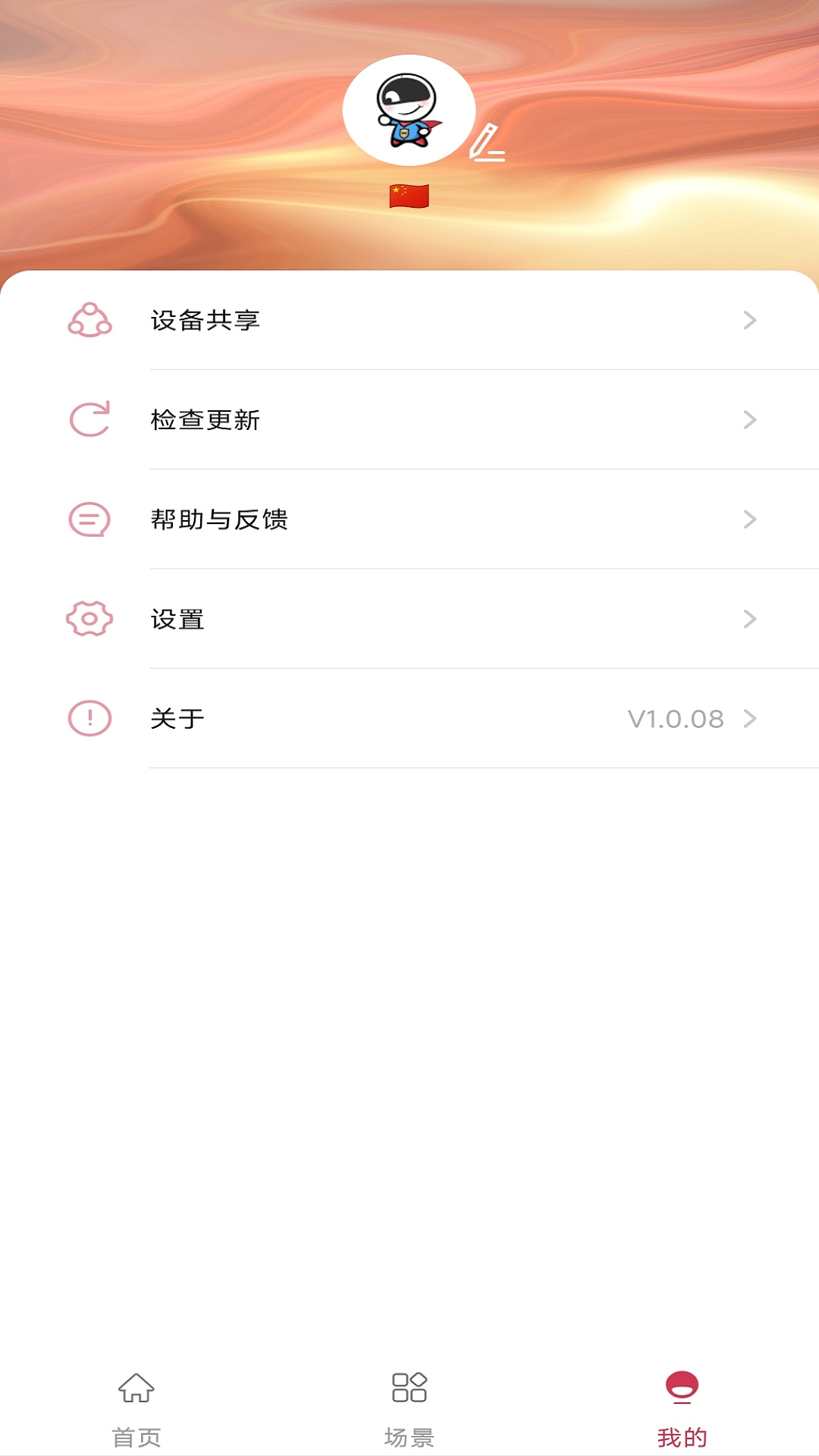Select the 关于 exclamation mark icon
Screen dimensions: 819x1456
coord(89,718)
